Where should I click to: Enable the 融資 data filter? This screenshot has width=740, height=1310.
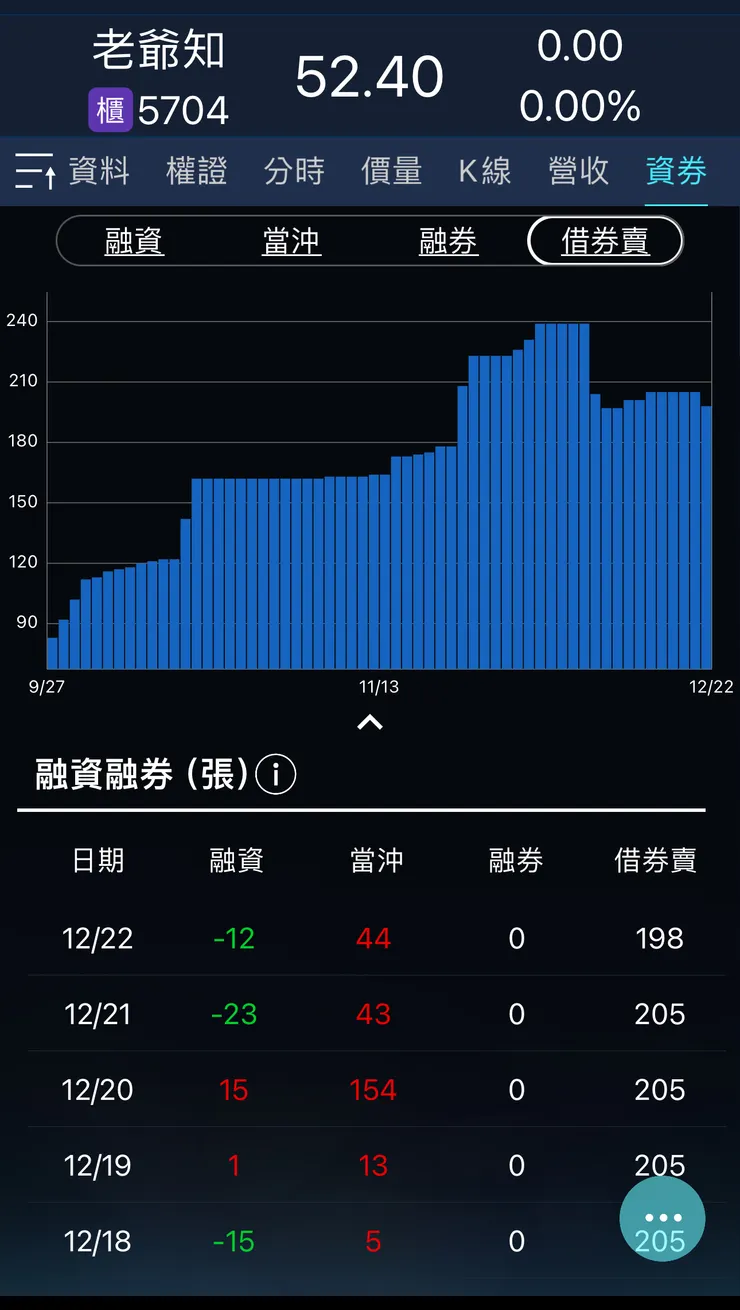point(133,241)
